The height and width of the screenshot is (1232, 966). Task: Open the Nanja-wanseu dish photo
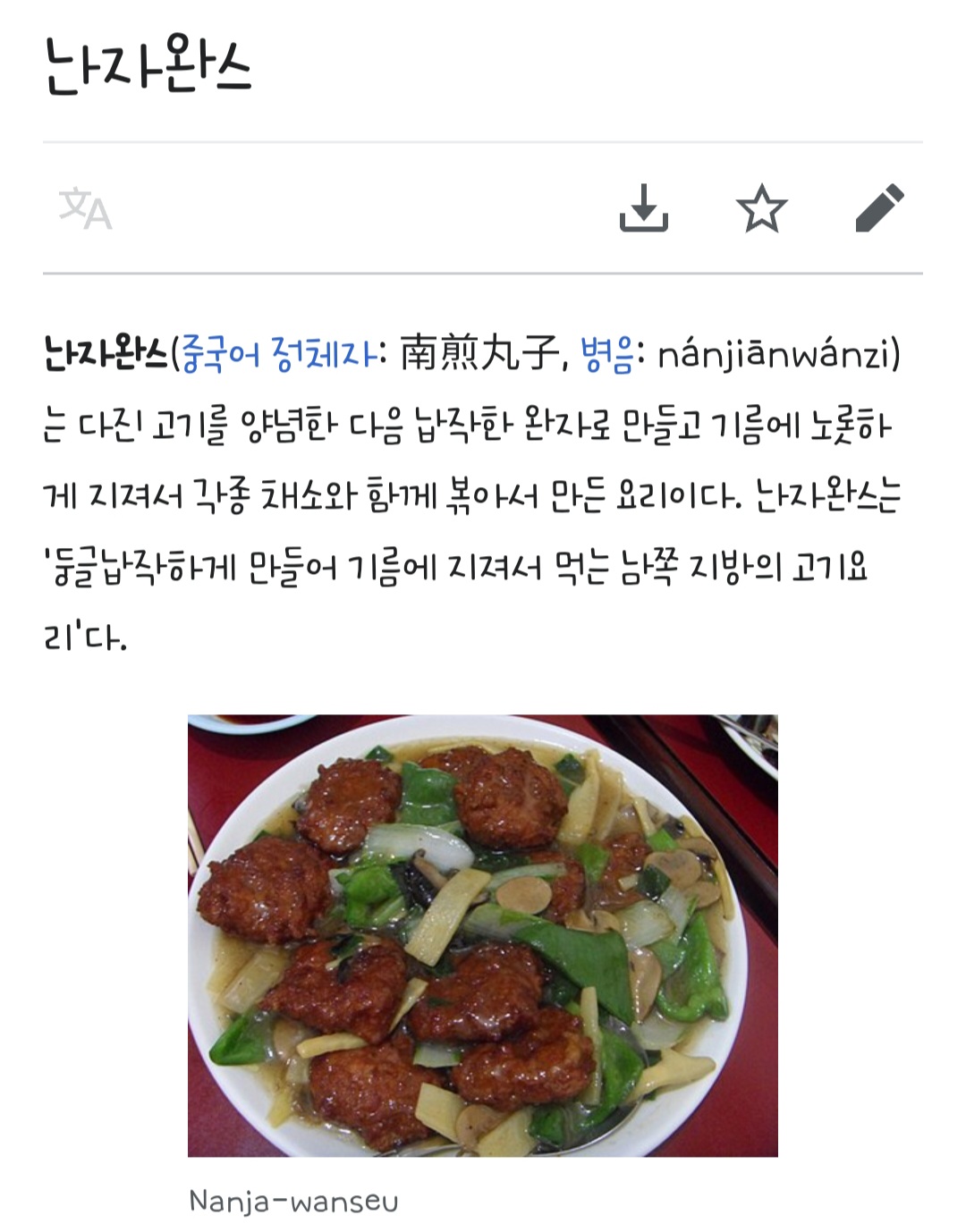pyautogui.click(x=483, y=935)
